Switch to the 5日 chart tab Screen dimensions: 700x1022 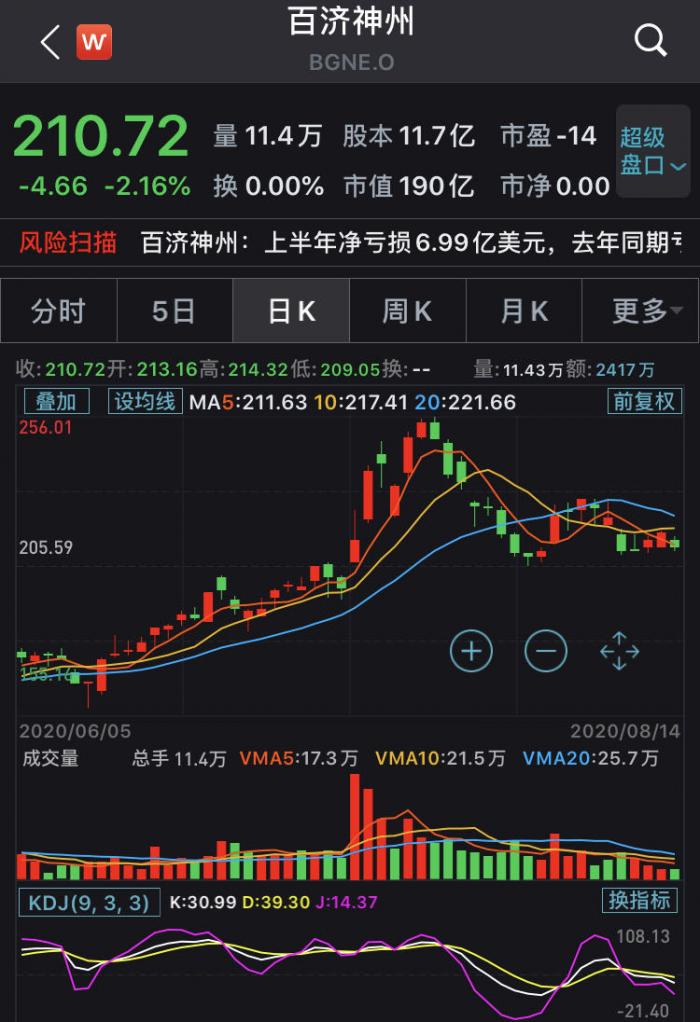[x=174, y=311]
